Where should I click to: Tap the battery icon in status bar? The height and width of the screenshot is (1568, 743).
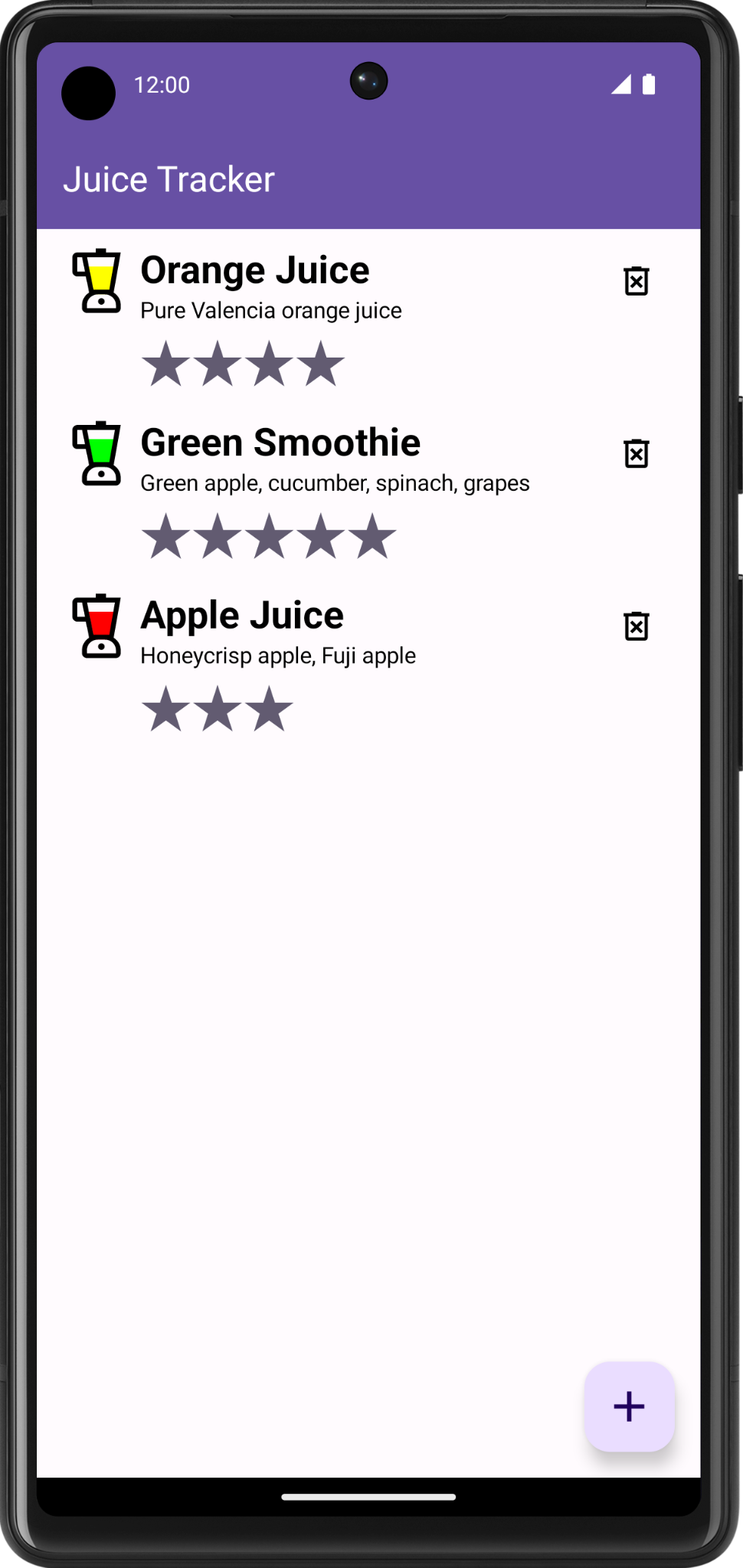point(648,84)
